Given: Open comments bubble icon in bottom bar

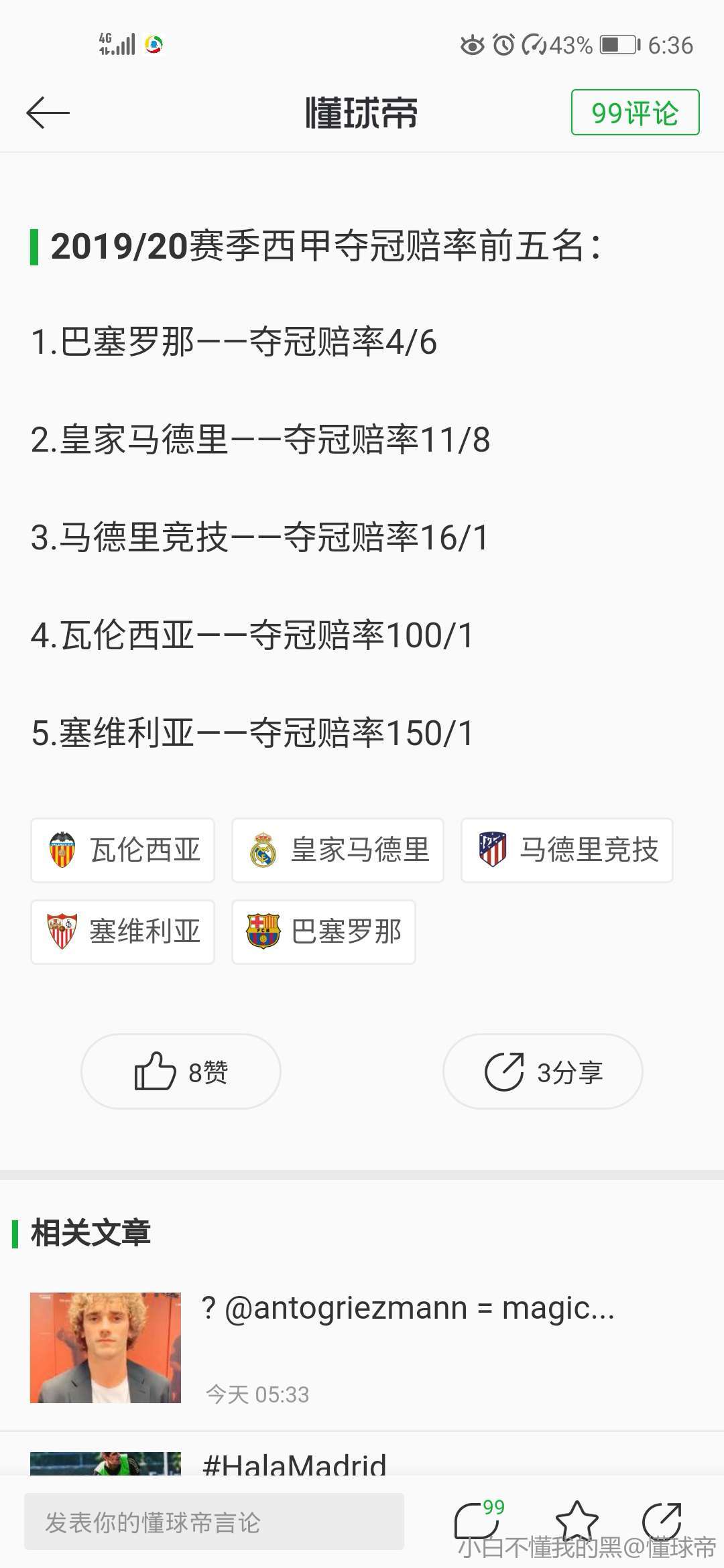Looking at the screenshot, I should [x=477, y=1521].
